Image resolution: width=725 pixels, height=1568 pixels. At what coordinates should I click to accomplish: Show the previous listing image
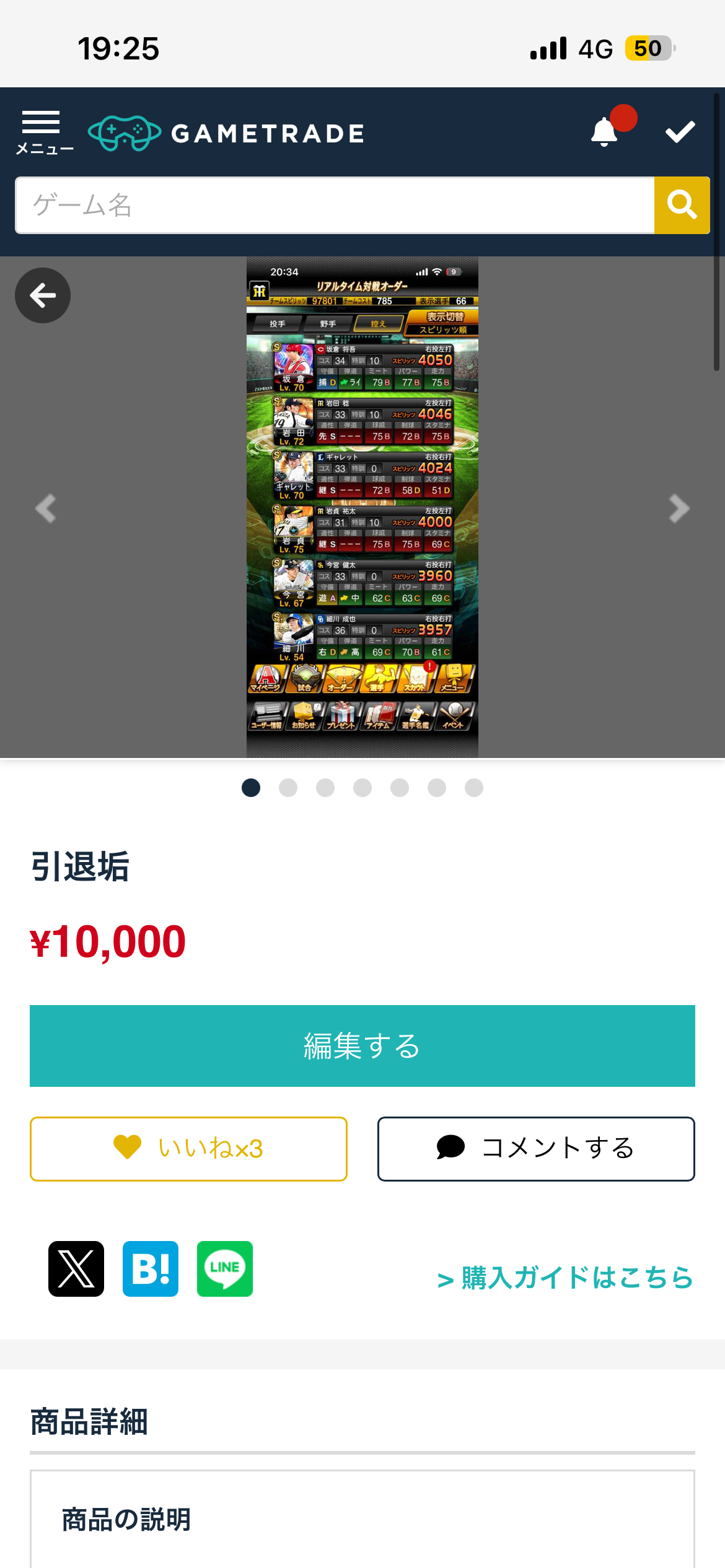[x=46, y=508]
